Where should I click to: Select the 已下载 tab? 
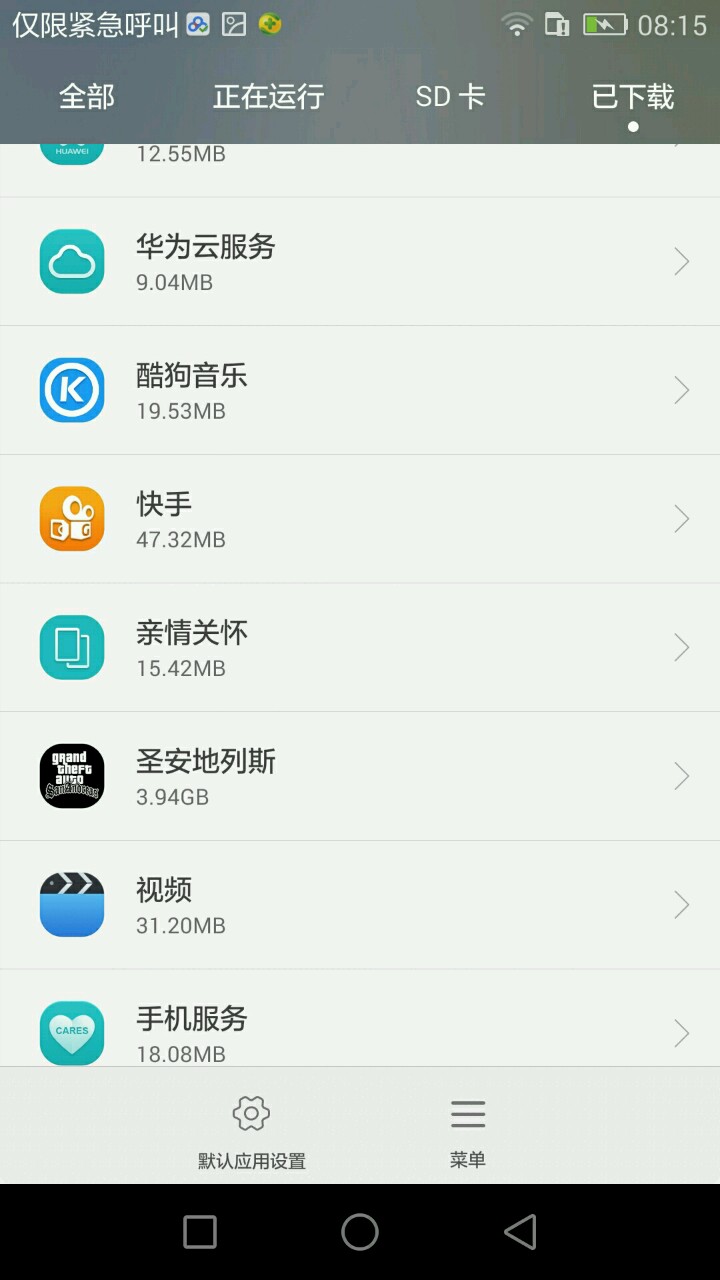click(x=632, y=97)
